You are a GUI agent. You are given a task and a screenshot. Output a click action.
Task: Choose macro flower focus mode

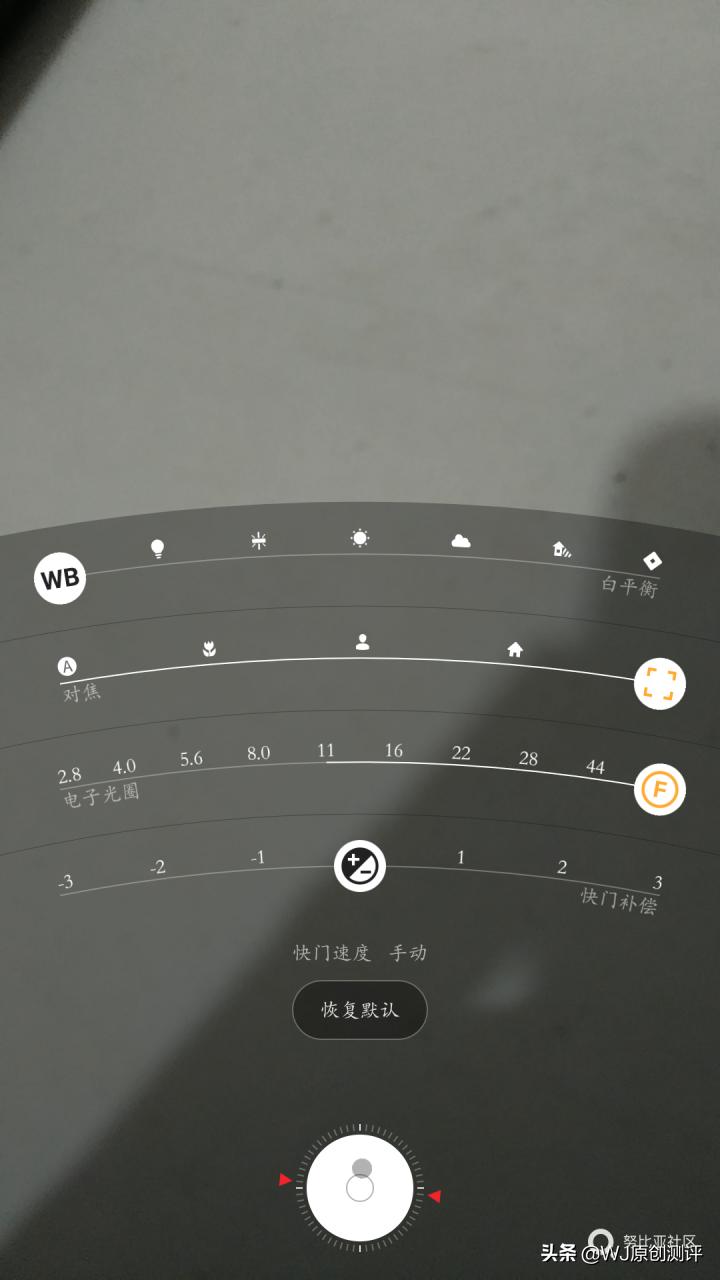[209, 649]
